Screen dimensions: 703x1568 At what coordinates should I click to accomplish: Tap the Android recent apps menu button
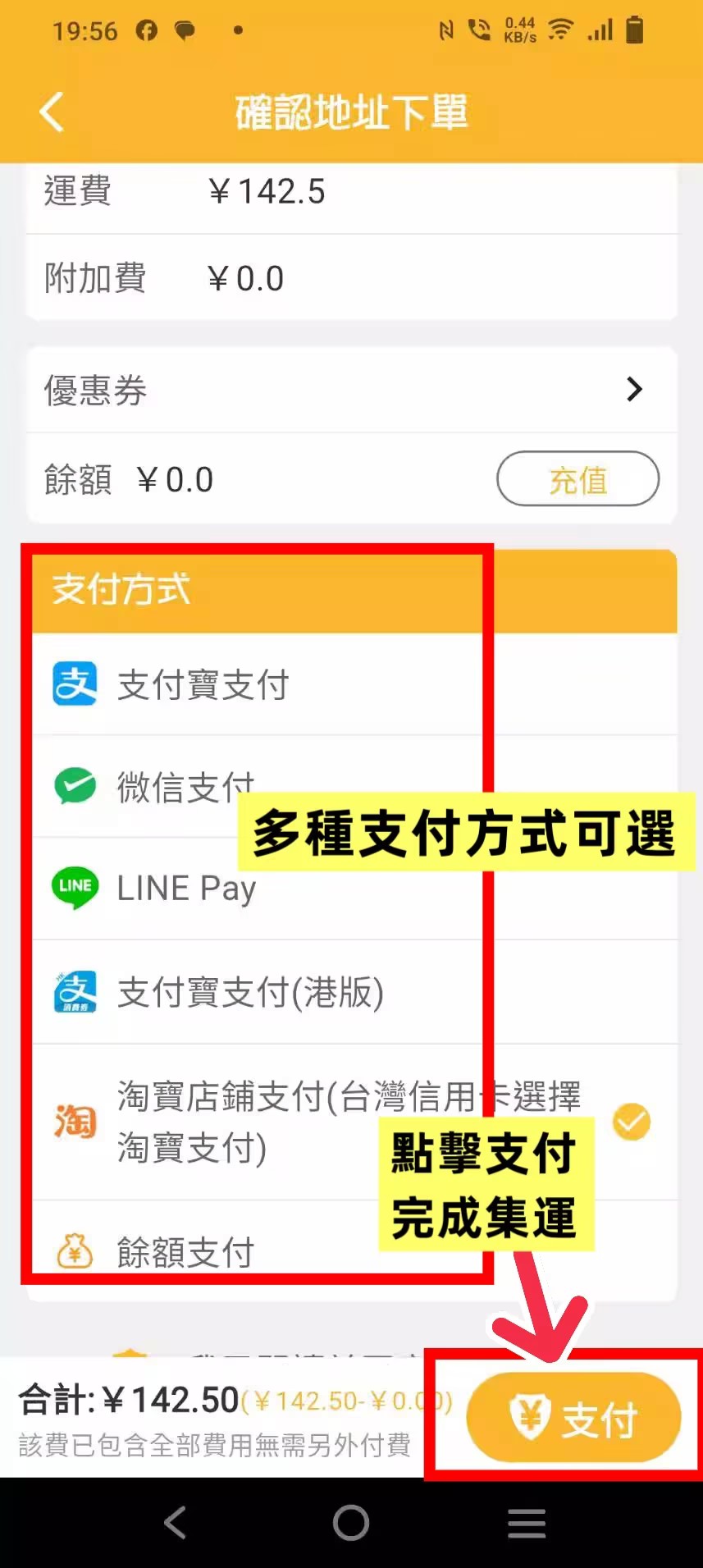(x=526, y=1522)
